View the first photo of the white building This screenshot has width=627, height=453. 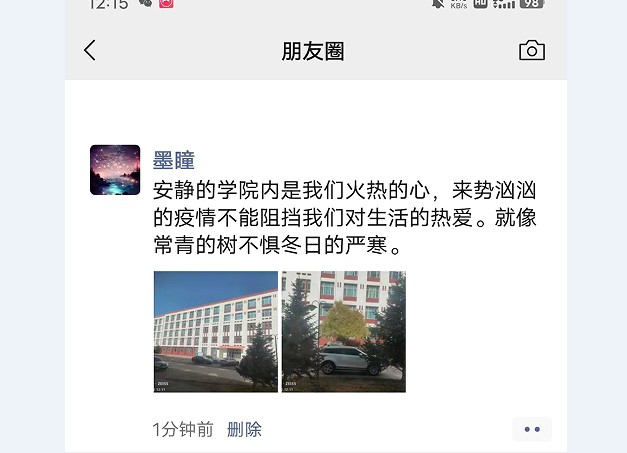(215, 331)
